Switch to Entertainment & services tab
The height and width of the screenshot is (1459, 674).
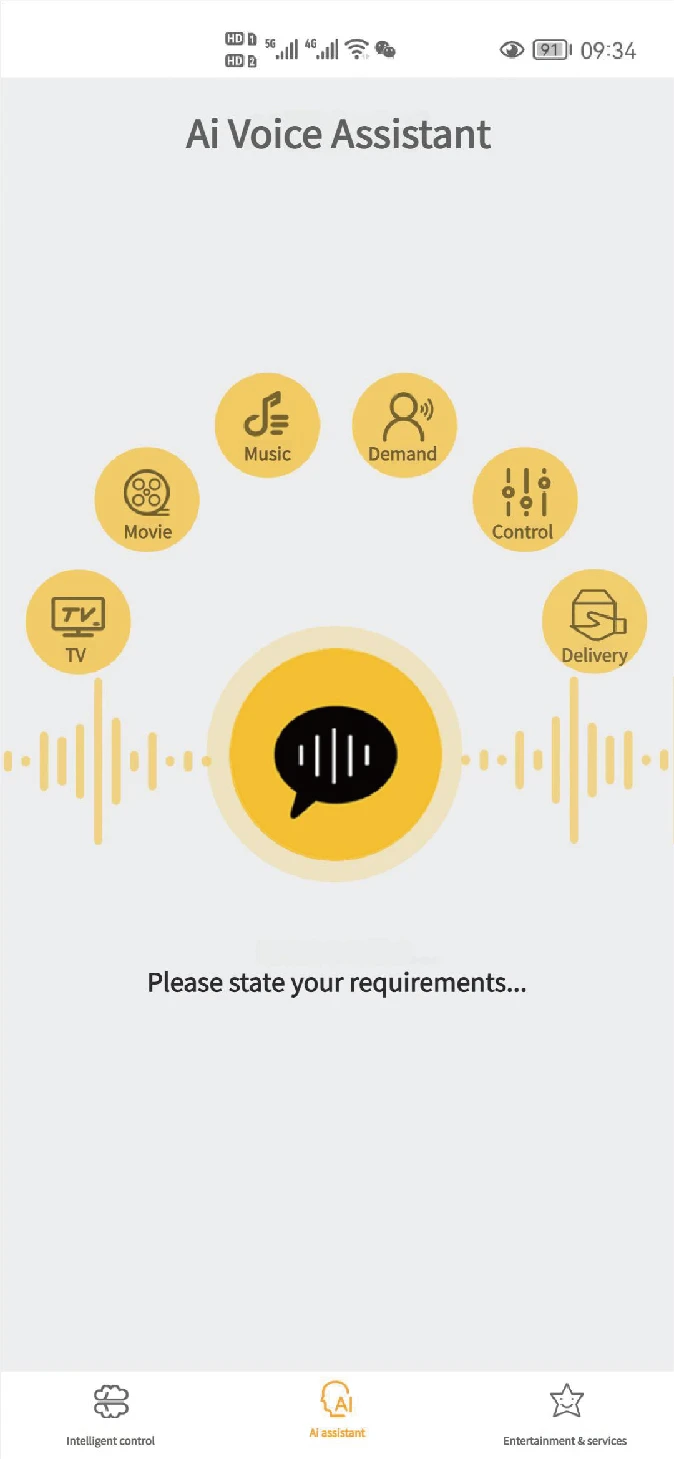pyautogui.click(x=565, y=1414)
